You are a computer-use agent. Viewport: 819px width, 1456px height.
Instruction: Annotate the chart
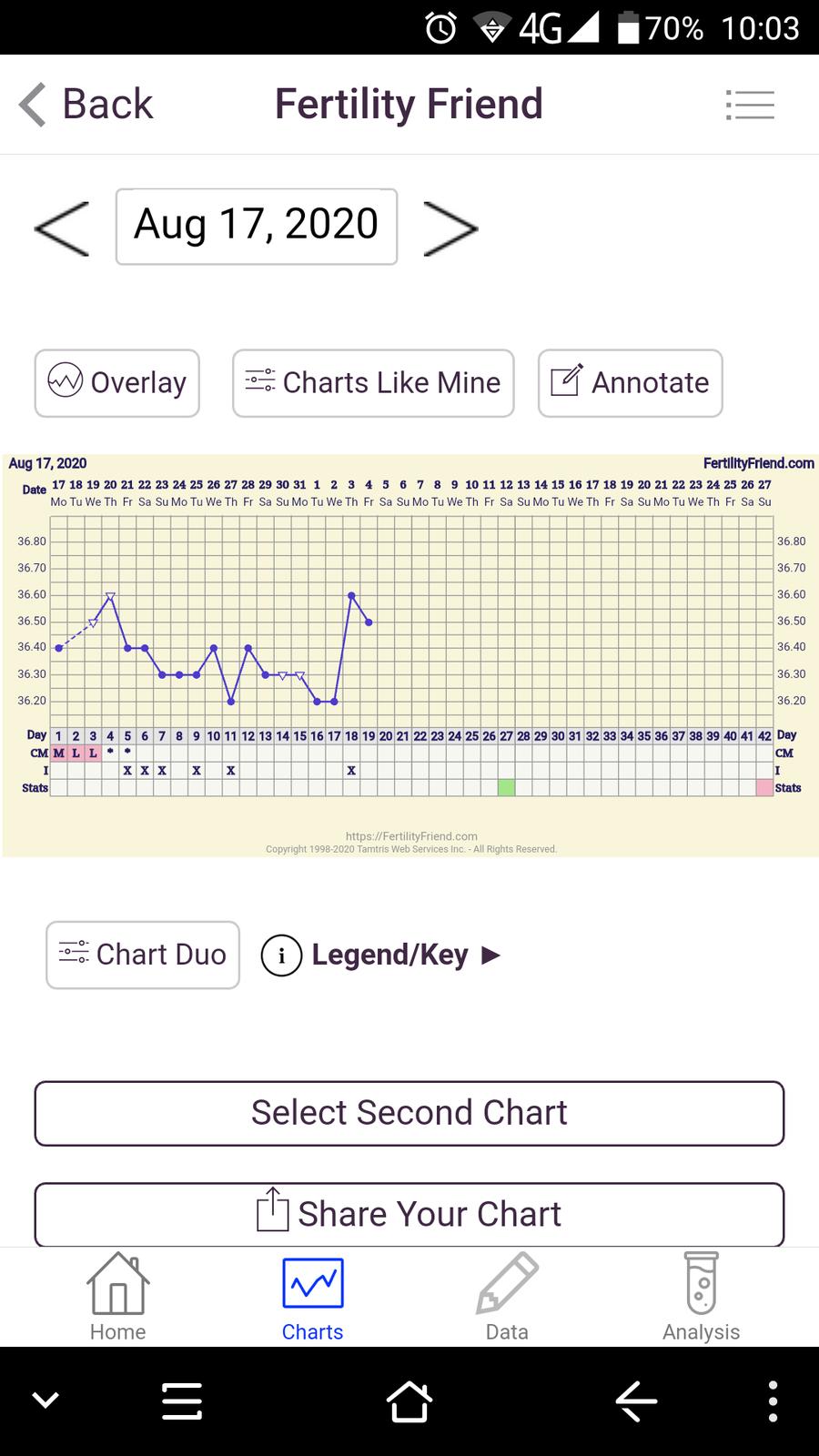coord(630,383)
